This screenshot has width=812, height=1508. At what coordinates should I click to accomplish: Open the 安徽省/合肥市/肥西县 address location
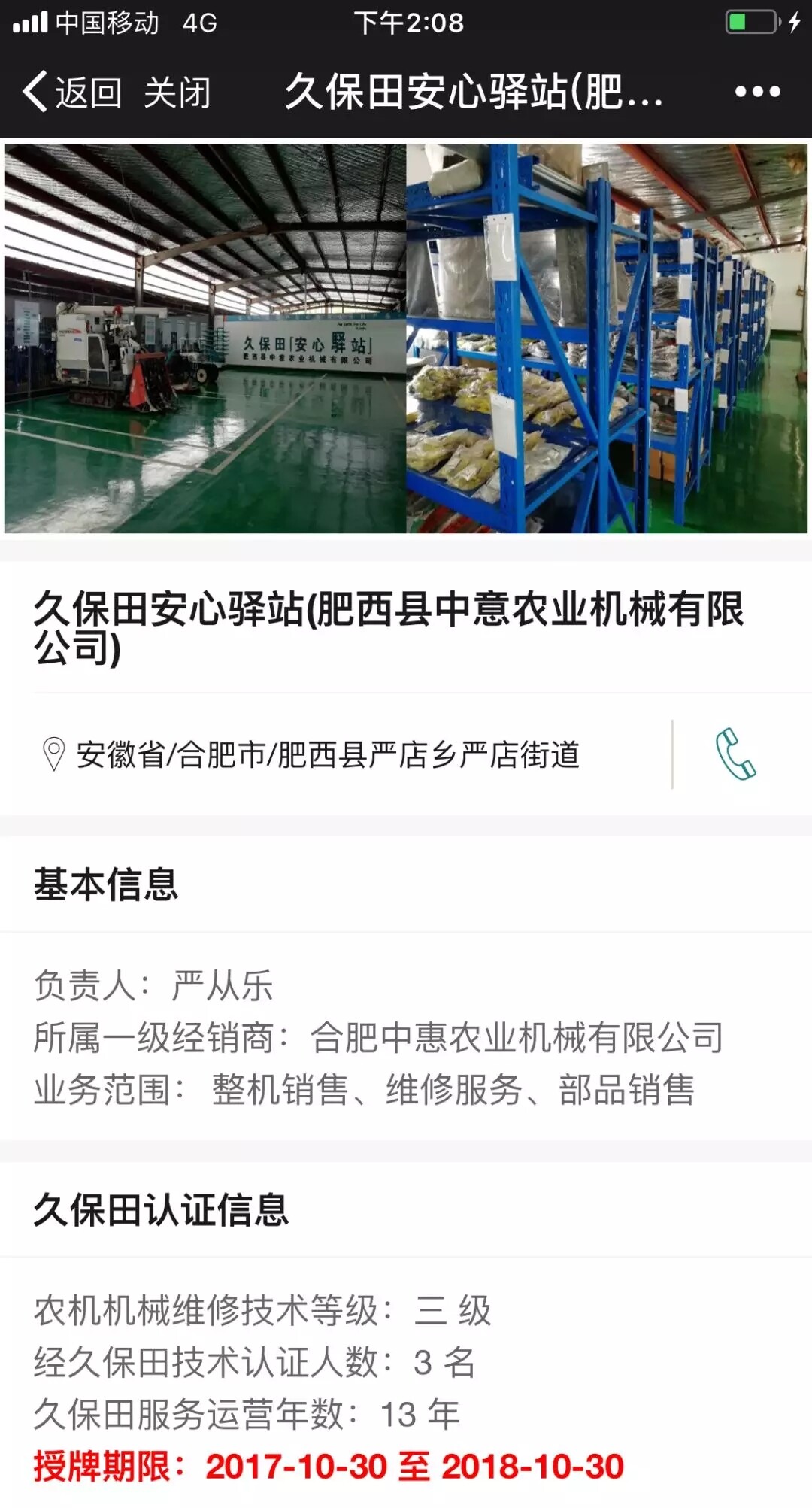point(328,754)
